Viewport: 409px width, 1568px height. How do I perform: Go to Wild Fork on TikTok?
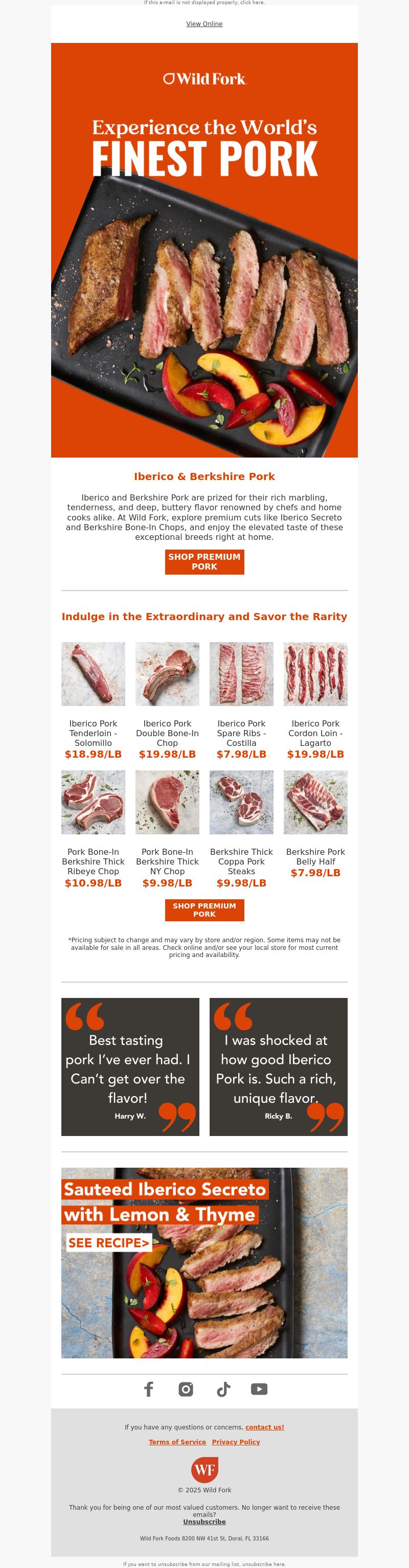[223, 1389]
